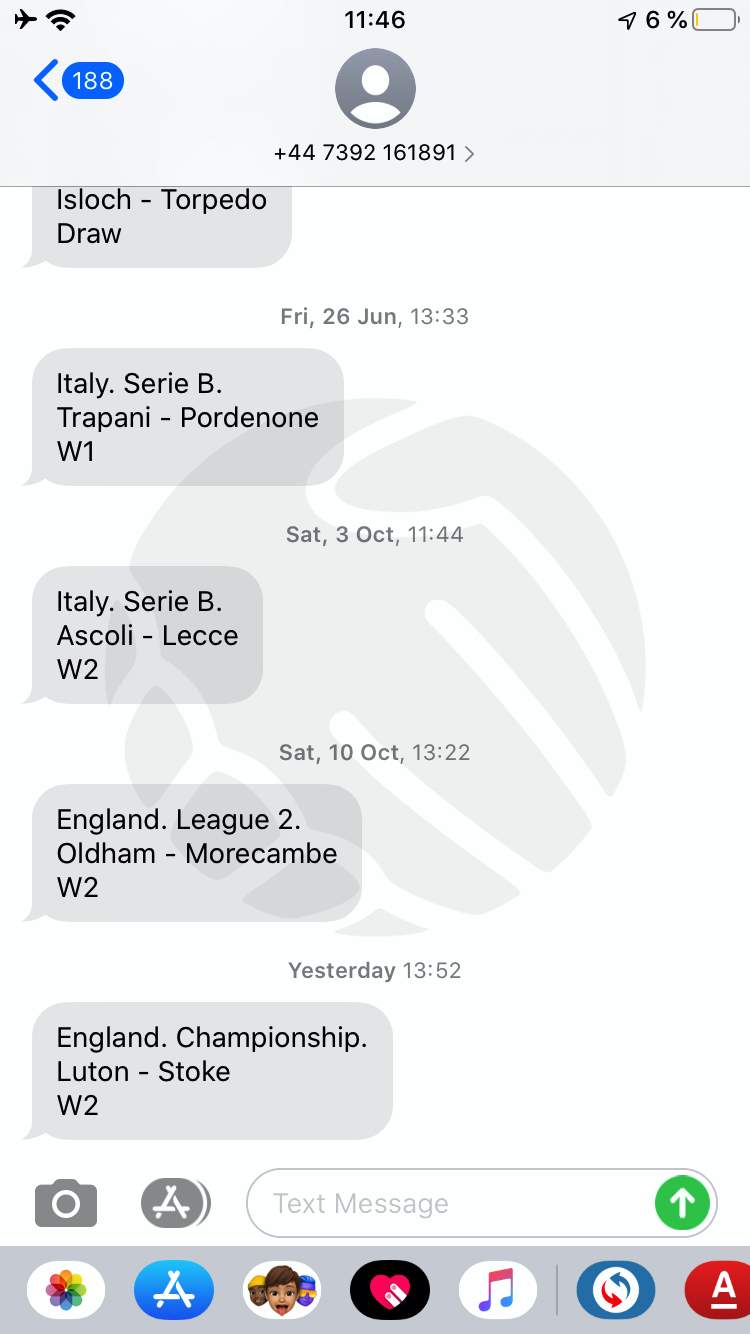Focus the Text Message input field
The width and height of the screenshot is (750, 1334).
(450, 1203)
